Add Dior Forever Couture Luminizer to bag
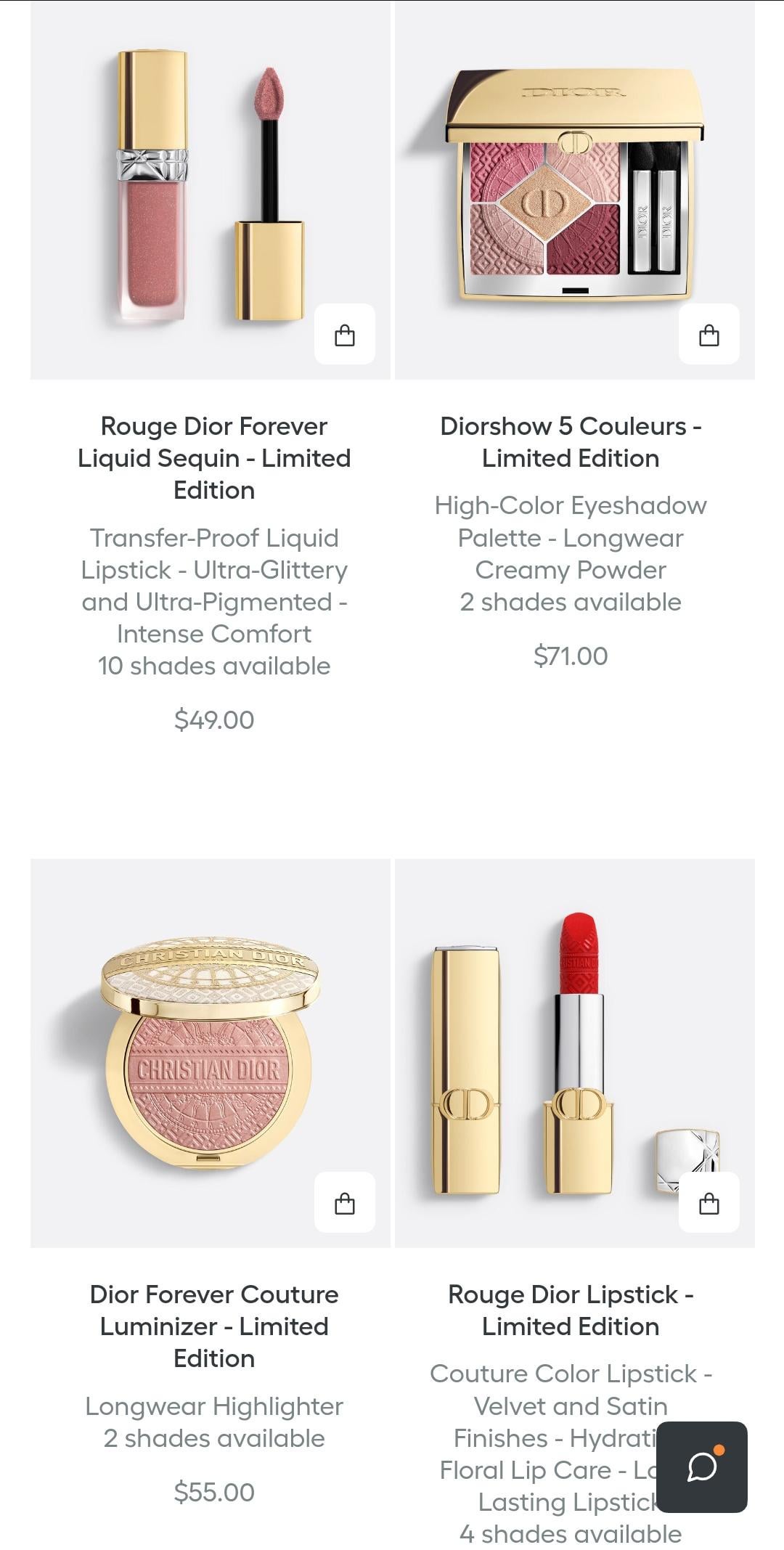 click(x=345, y=1203)
